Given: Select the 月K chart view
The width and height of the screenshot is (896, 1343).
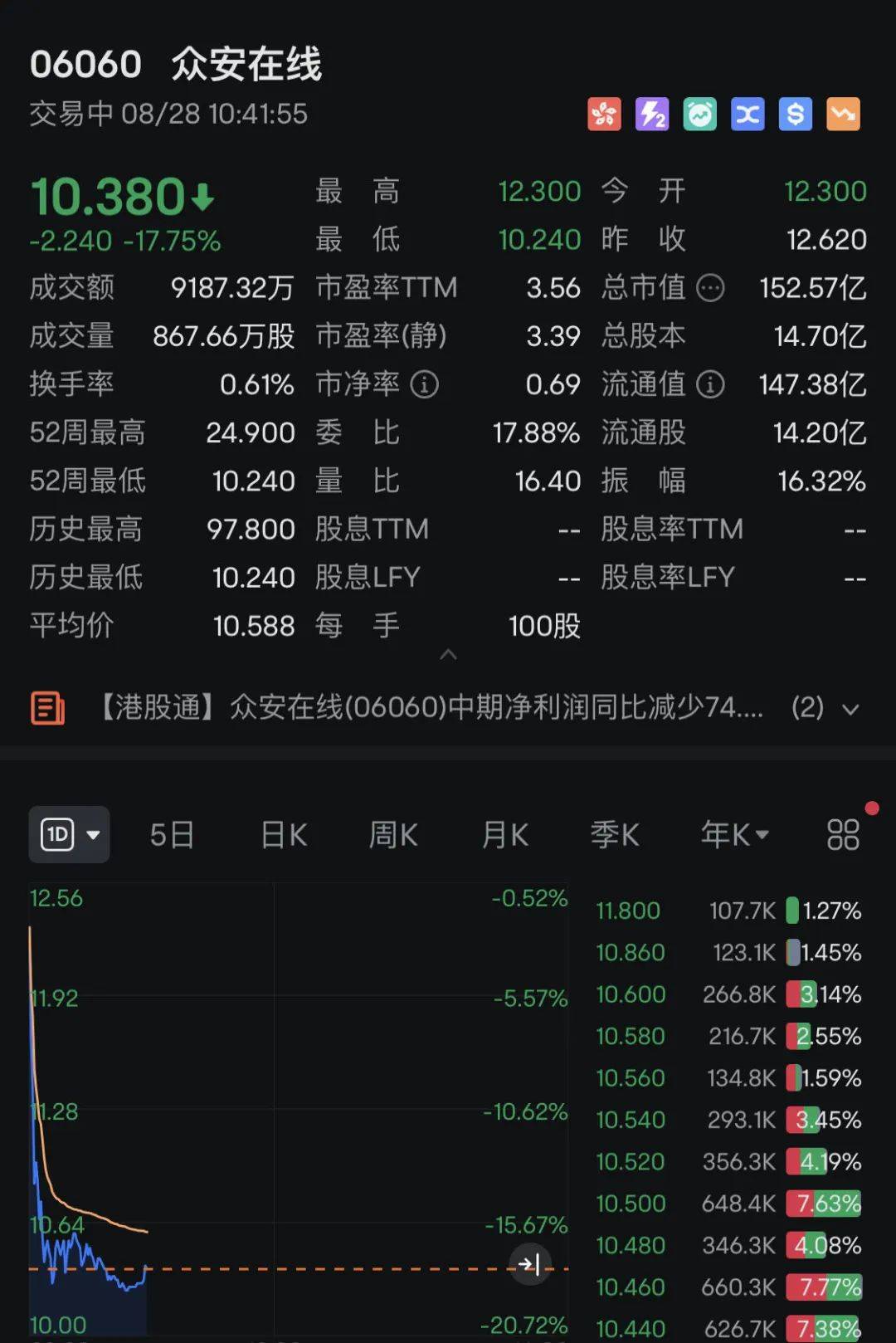Looking at the screenshot, I should click(x=504, y=834).
